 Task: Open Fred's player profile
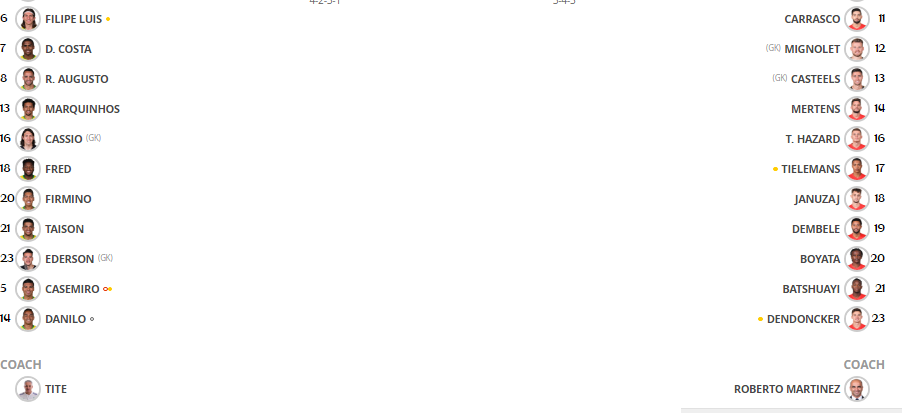[x=58, y=169]
